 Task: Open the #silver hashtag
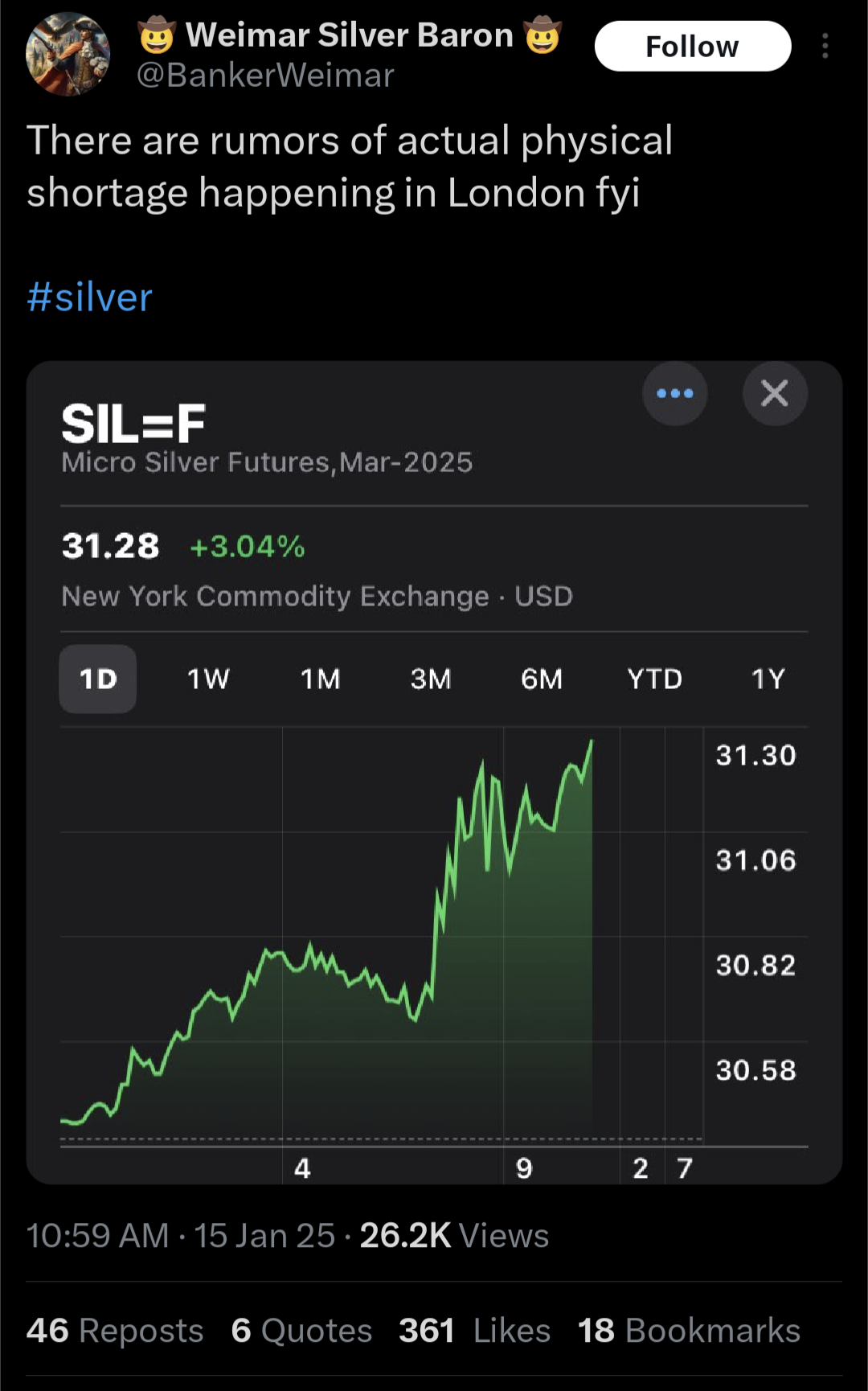[89, 297]
